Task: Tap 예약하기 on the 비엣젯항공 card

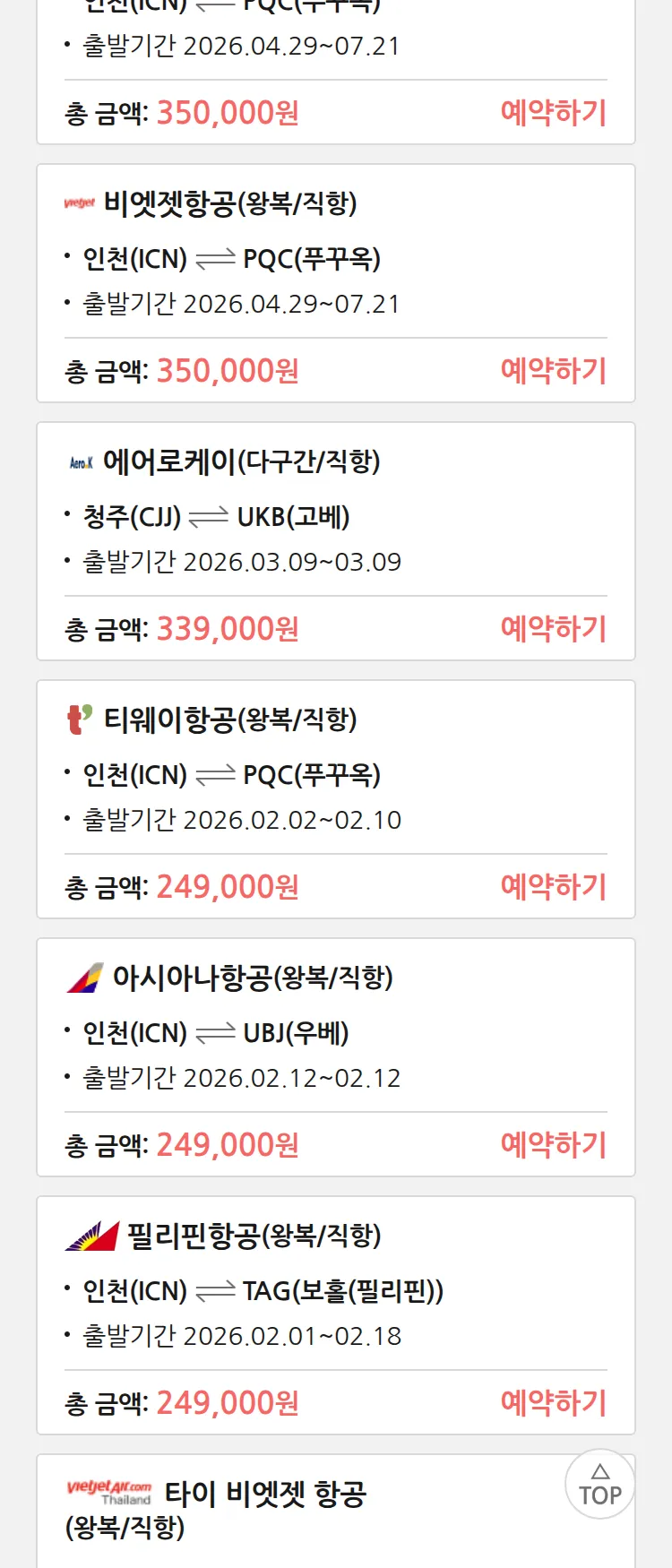Action: pyautogui.click(x=553, y=370)
